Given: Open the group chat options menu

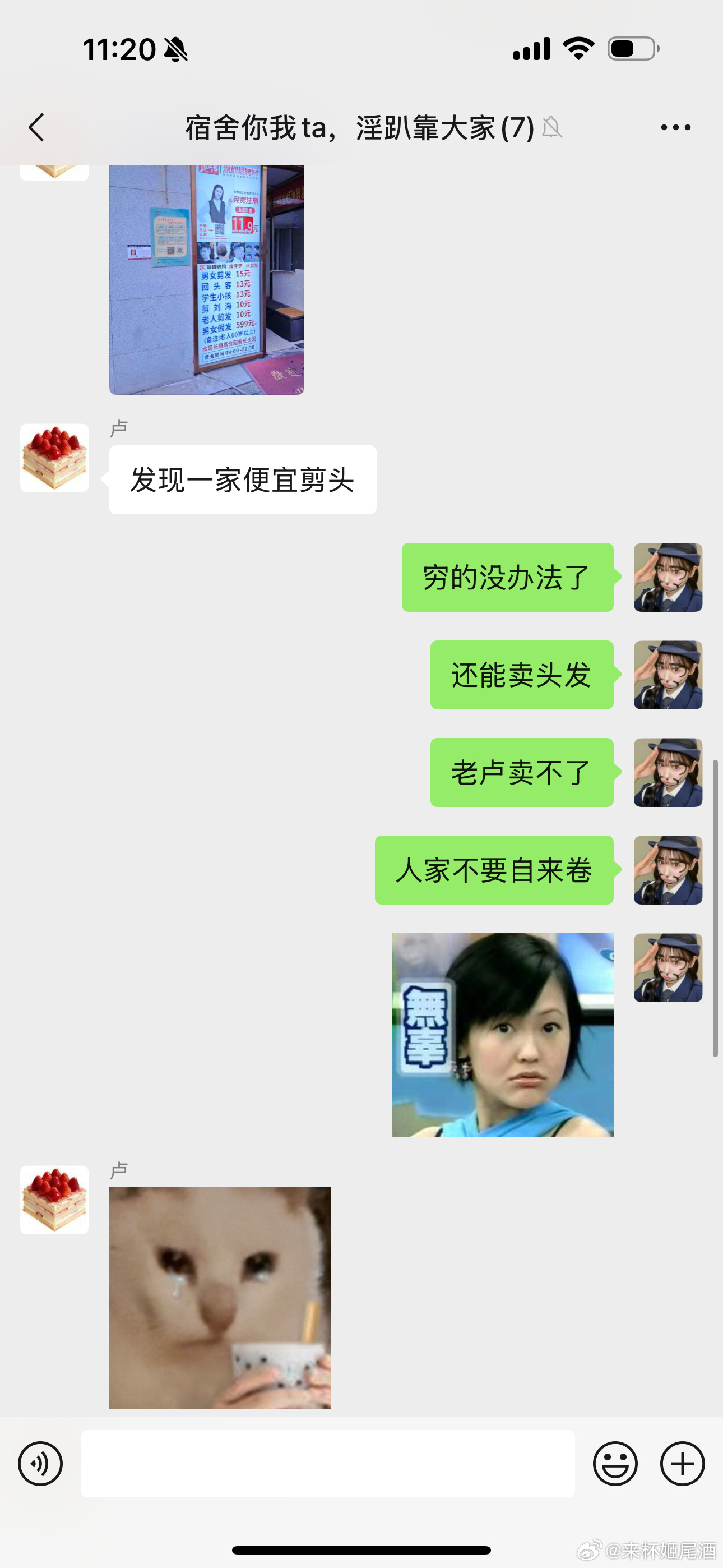Looking at the screenshot, I should point(675,128).
